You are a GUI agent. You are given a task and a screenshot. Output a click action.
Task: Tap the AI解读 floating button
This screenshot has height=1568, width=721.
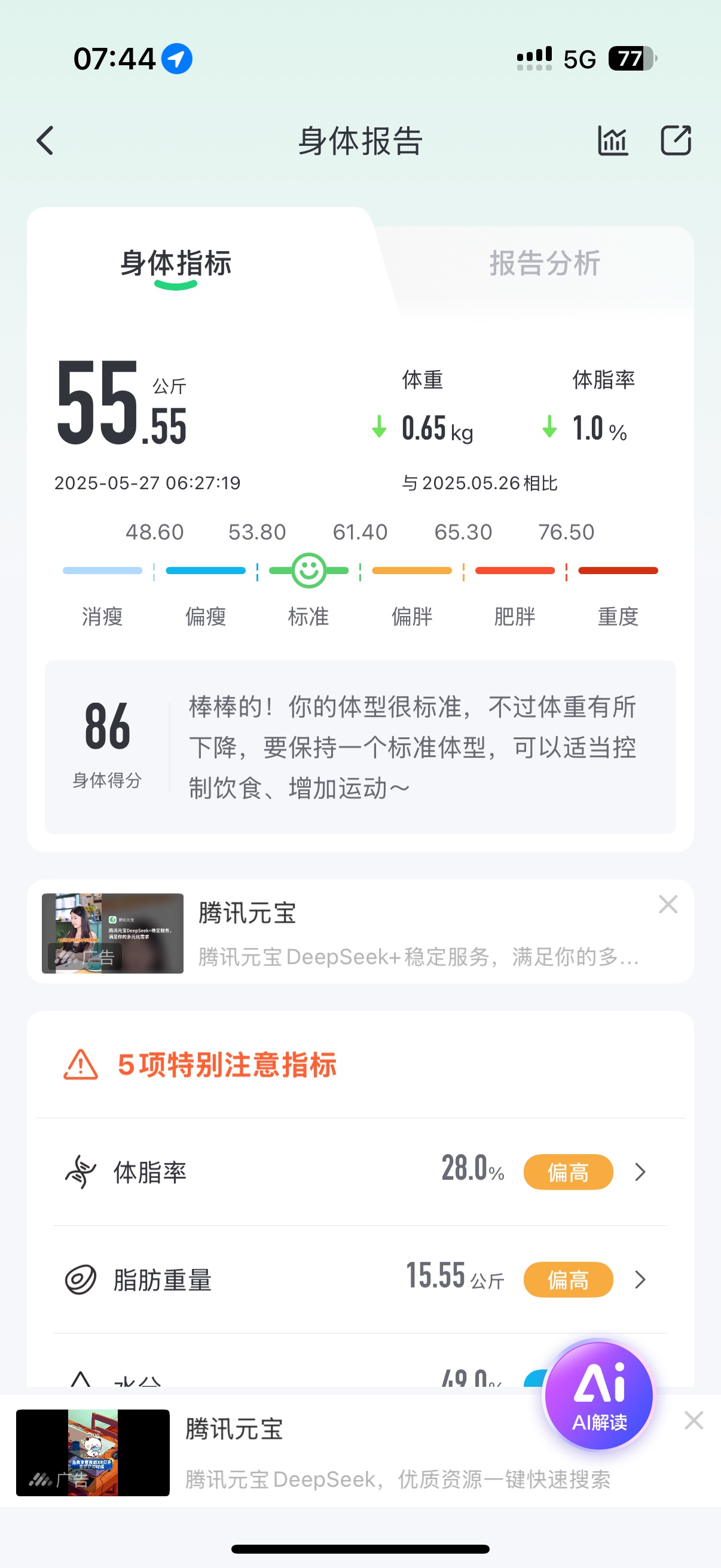pyautogui.click(x=599, y=1396)
